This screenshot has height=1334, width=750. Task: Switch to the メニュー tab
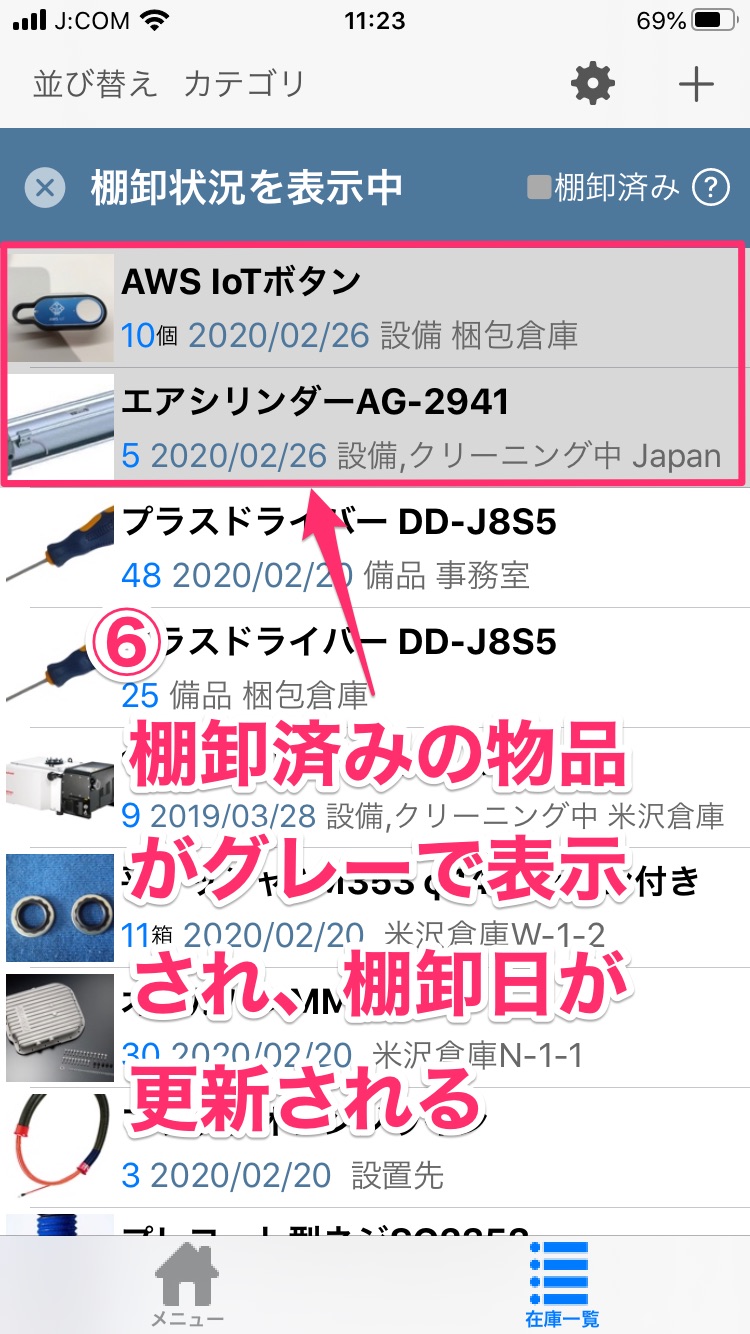point(187,1285)
